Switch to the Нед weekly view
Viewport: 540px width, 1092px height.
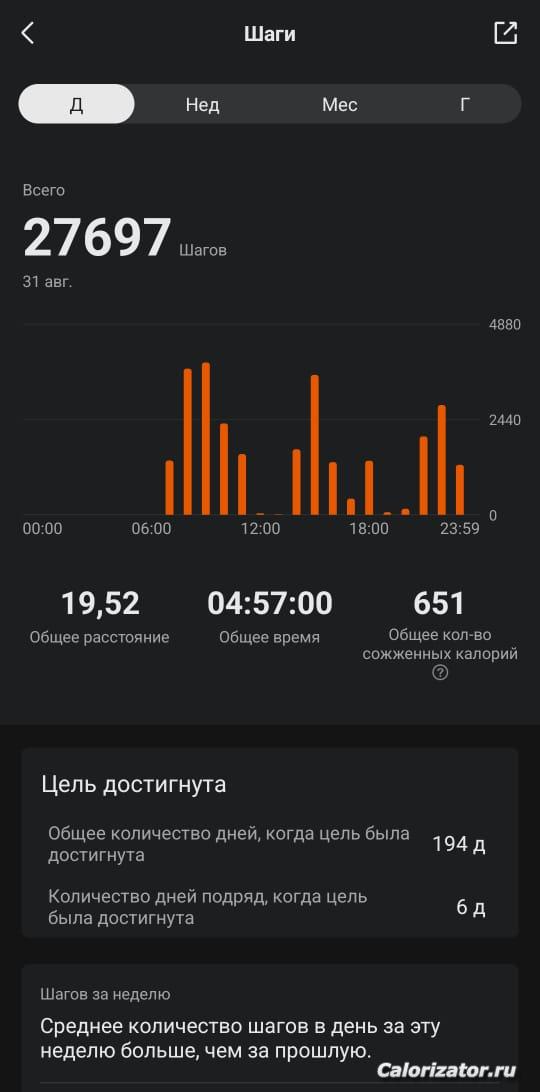point(202,104)
